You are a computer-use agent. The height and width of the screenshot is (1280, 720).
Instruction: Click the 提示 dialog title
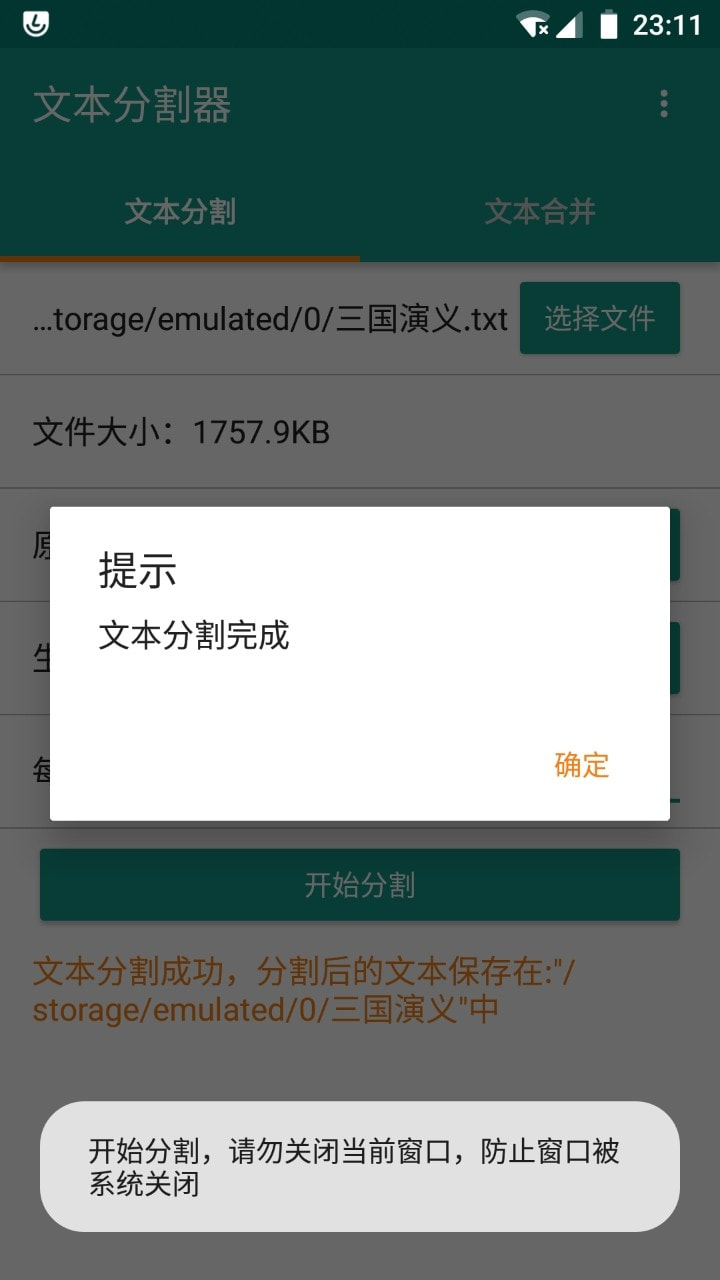(136, 572)
